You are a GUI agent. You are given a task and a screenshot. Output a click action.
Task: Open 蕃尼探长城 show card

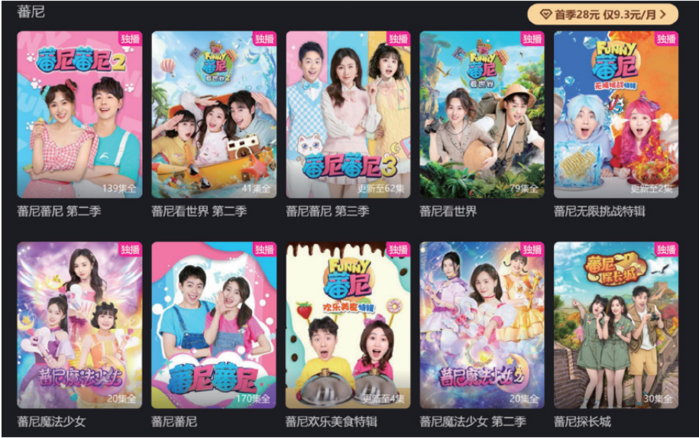pos(615,324)
